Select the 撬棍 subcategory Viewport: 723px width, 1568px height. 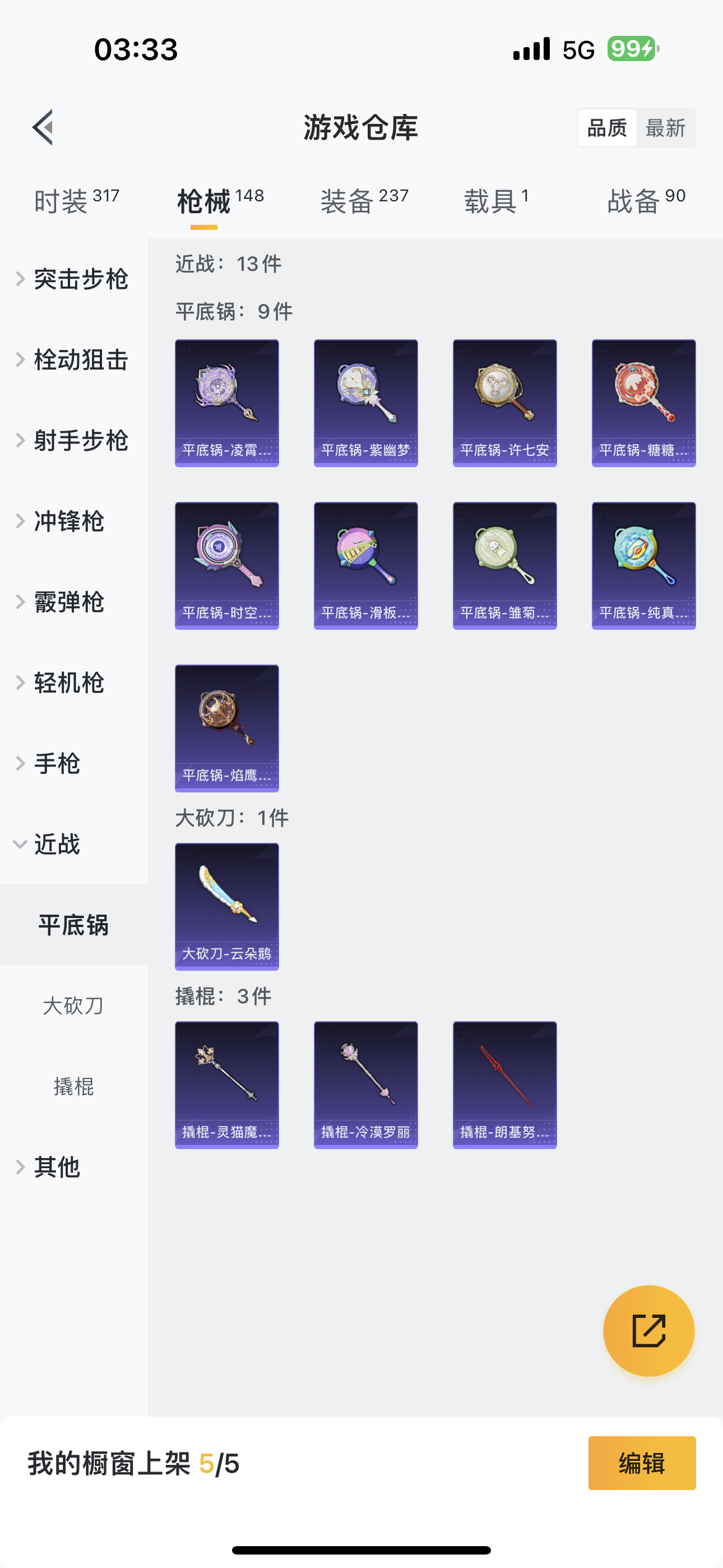point(73,1086)
